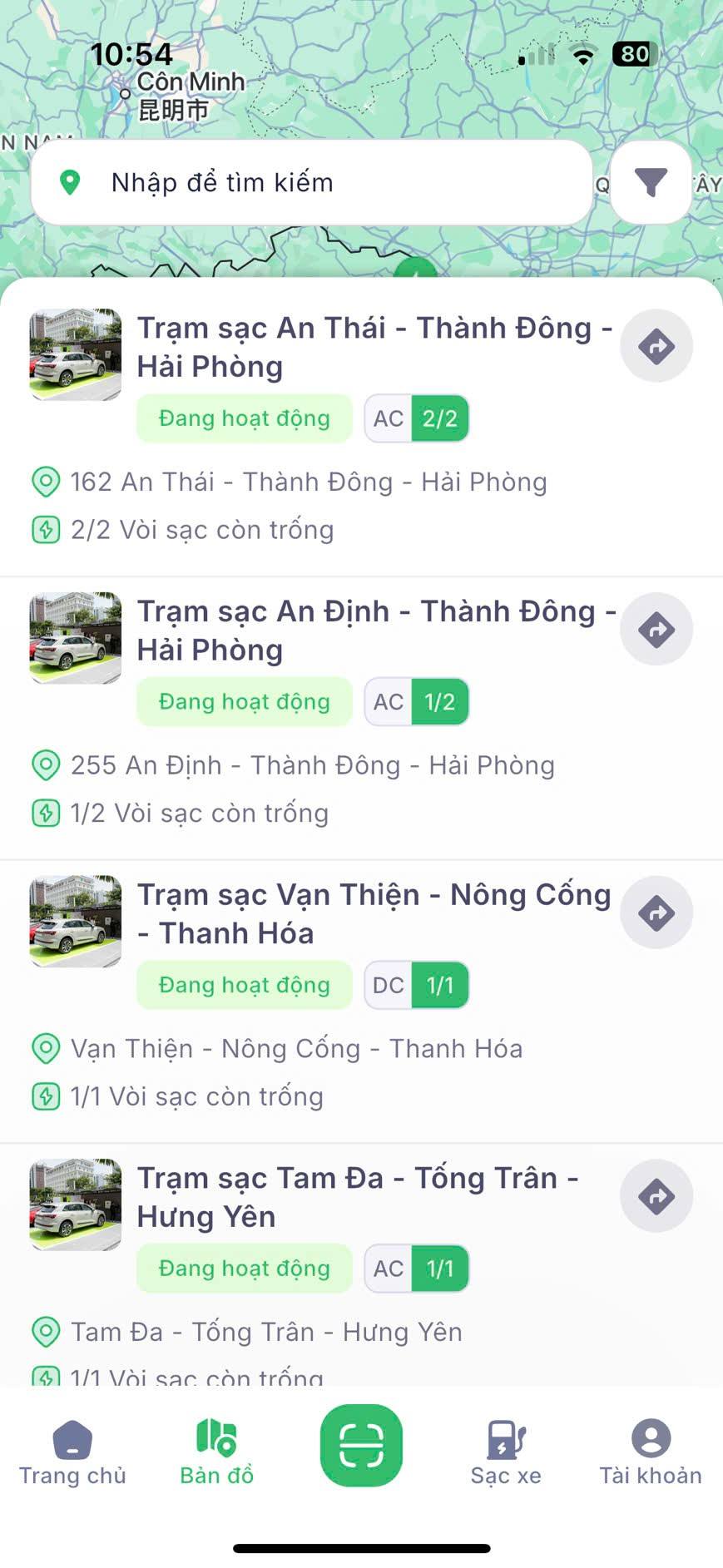This screenshot has width=723, height=1568.
Task: Open the filter funnel button
Action: click(651, 182)
